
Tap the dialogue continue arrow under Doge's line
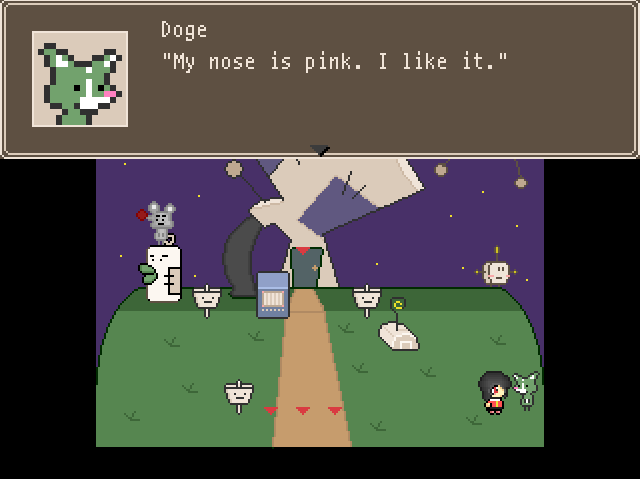point(319,150)
